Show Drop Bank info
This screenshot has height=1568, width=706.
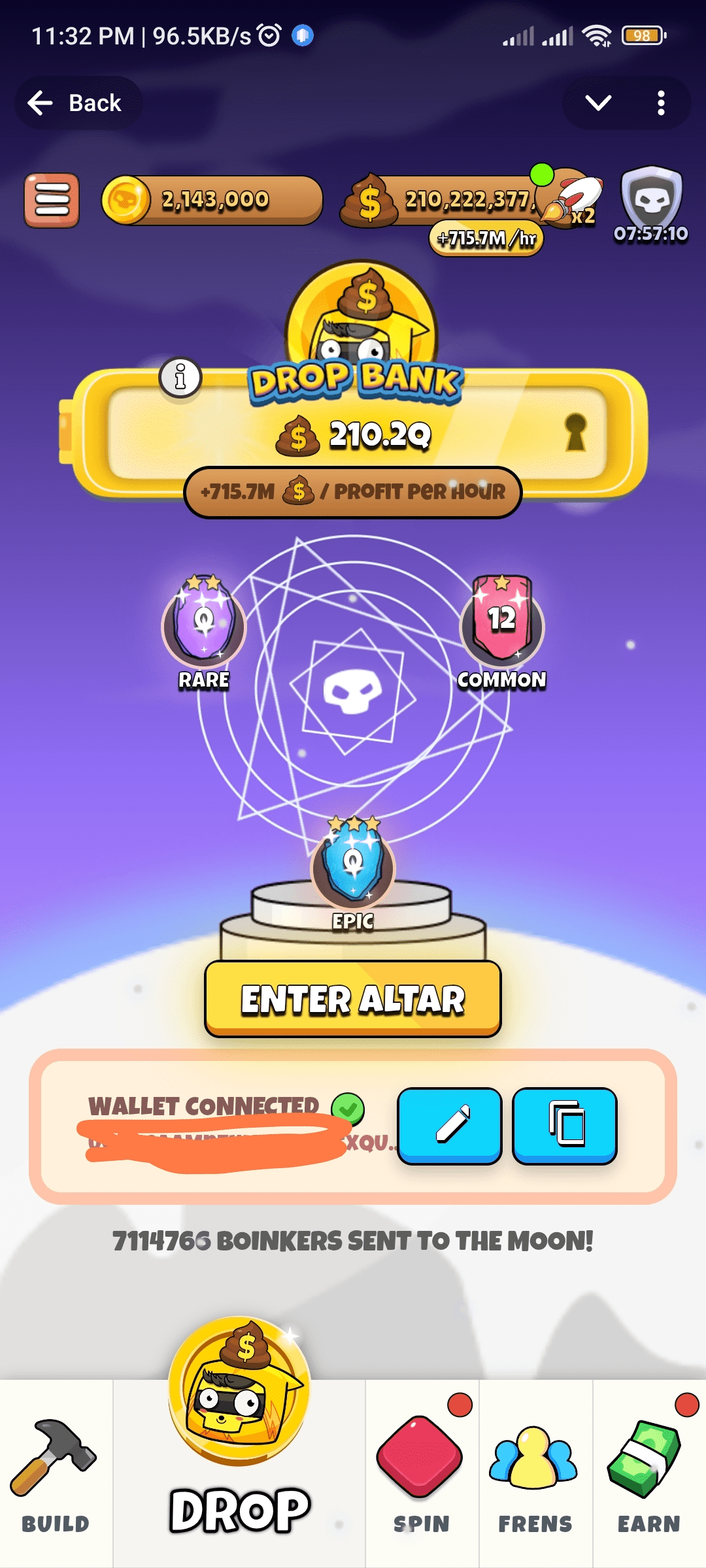(180, 377)
